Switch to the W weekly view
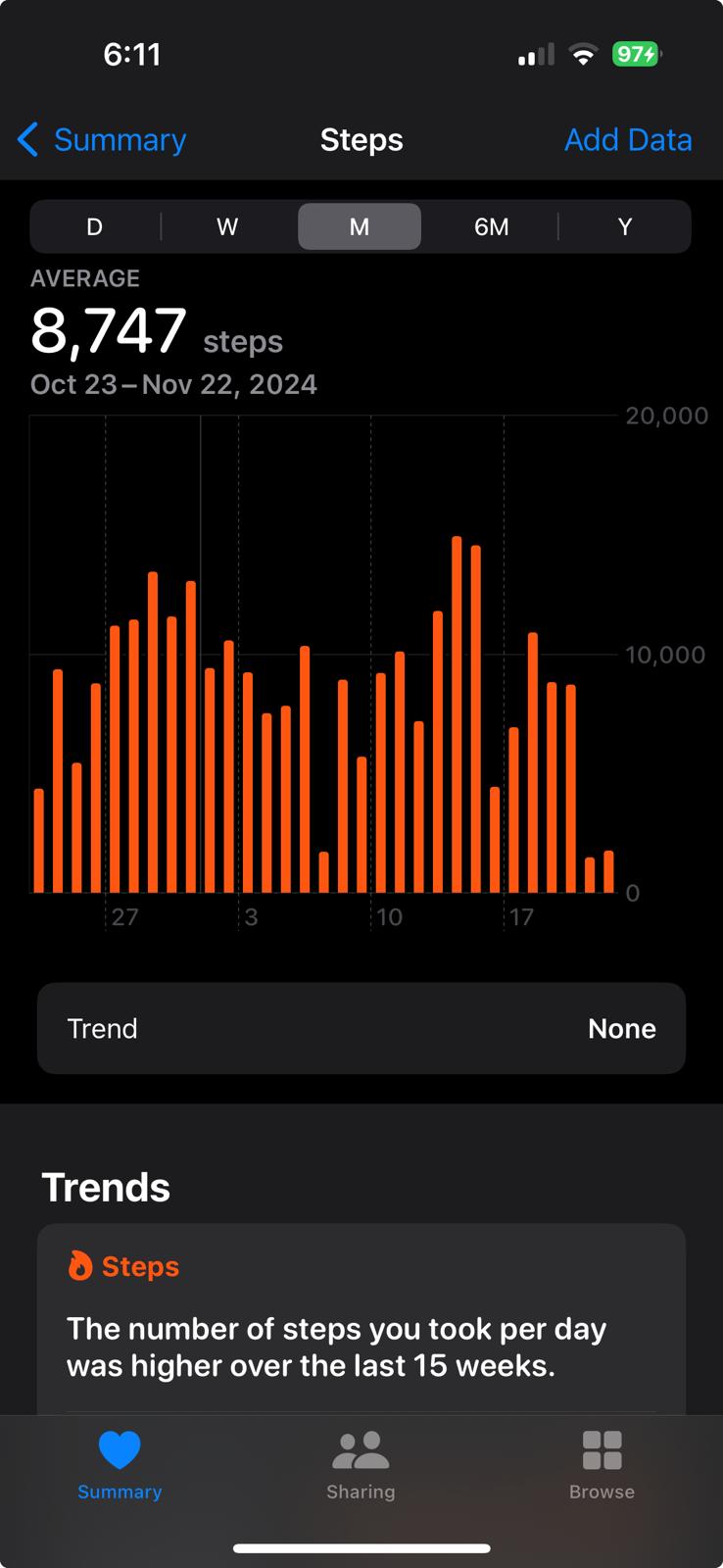723x1568 pixels. 226,226
